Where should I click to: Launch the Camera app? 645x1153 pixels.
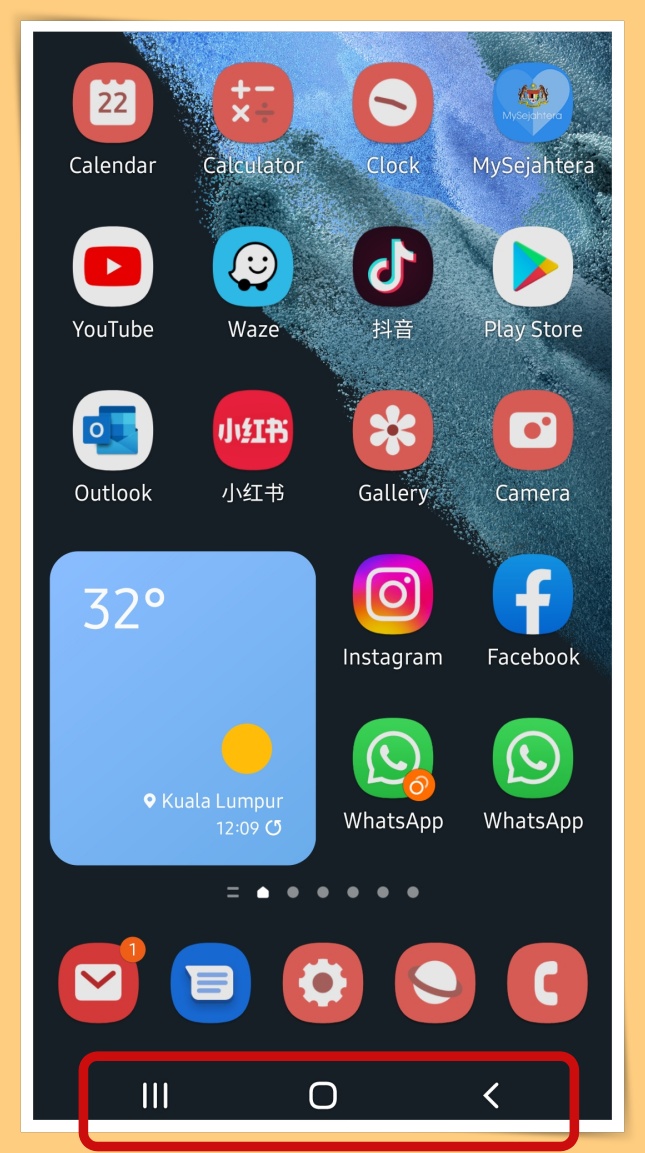(x=532, y=430)
